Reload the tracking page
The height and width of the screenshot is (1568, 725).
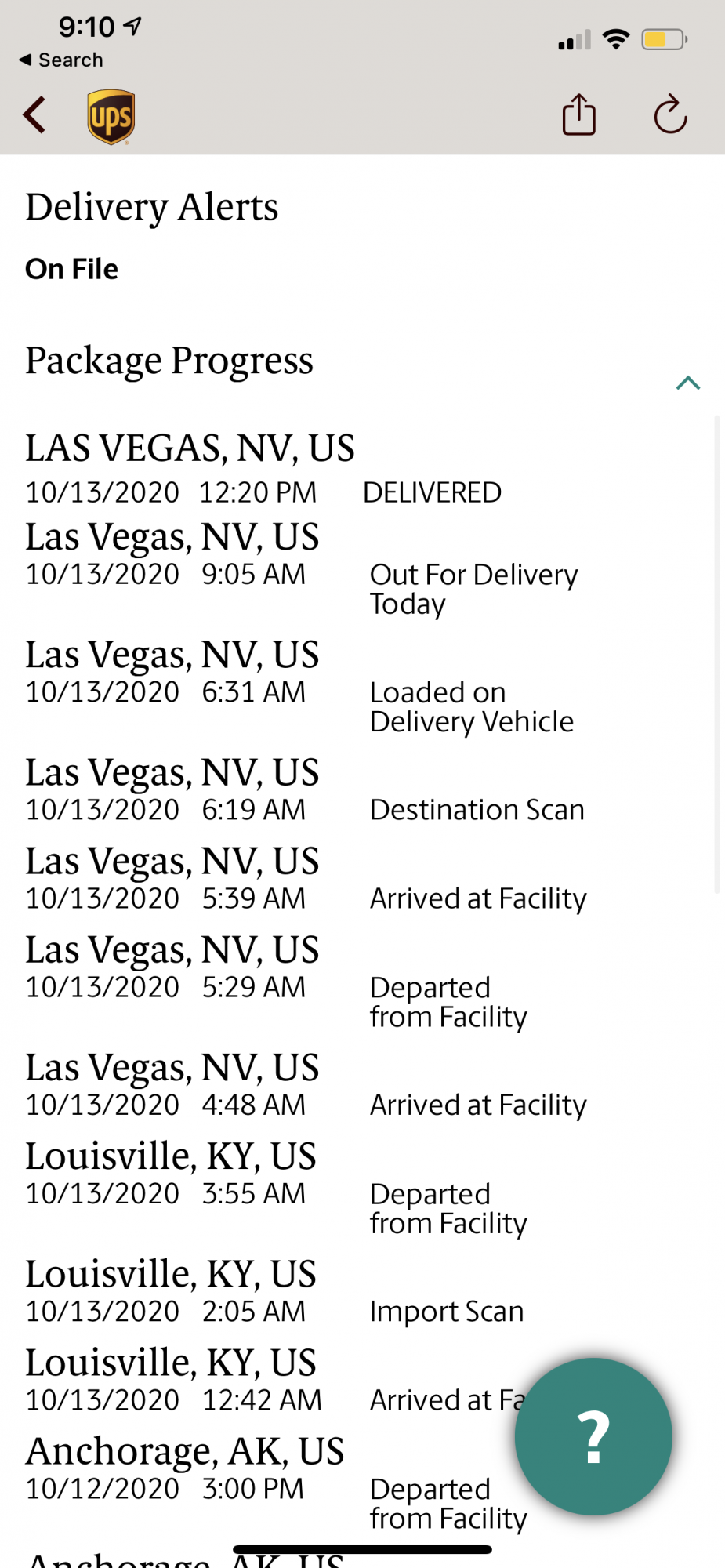[670, 115]
